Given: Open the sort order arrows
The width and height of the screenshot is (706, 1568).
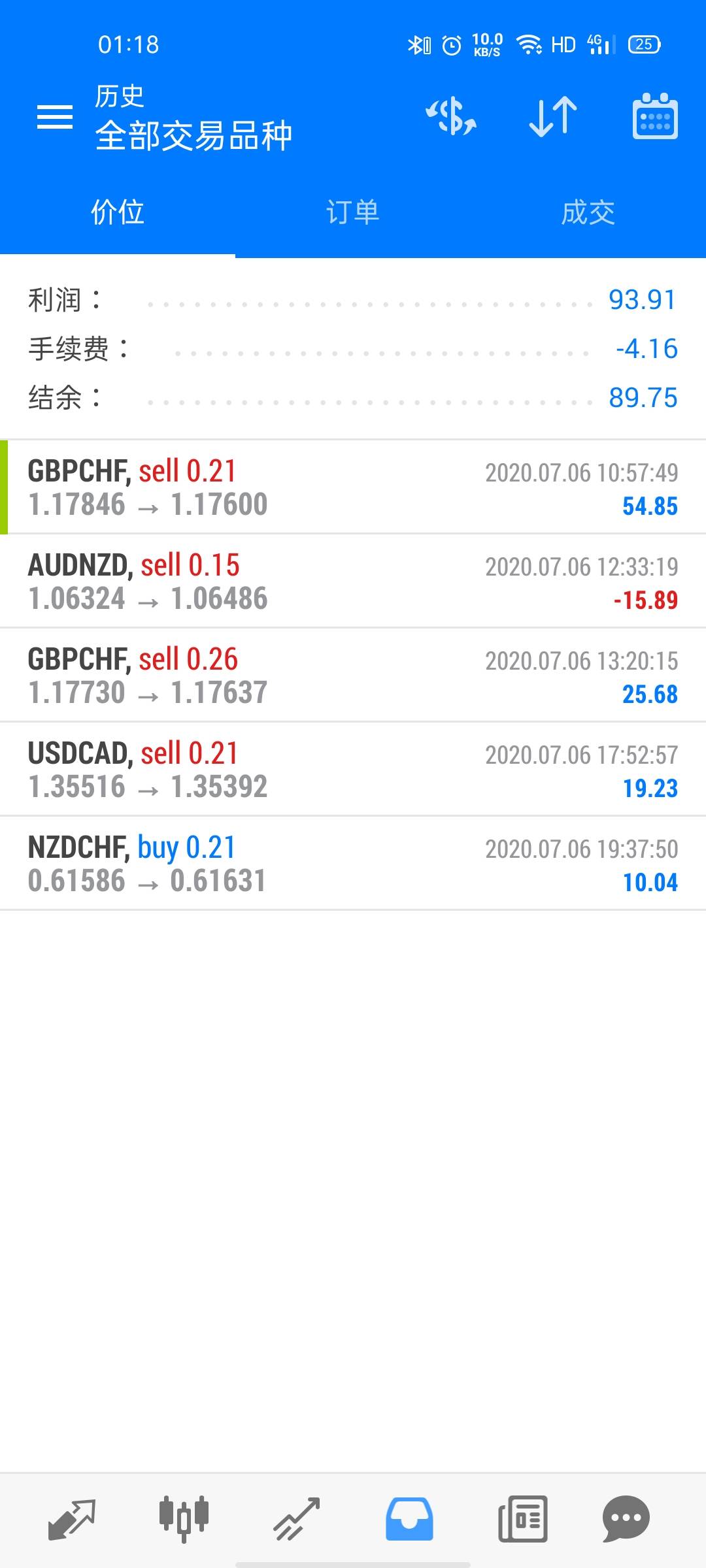Looking at the screenshot, I should tap(553, 116).
